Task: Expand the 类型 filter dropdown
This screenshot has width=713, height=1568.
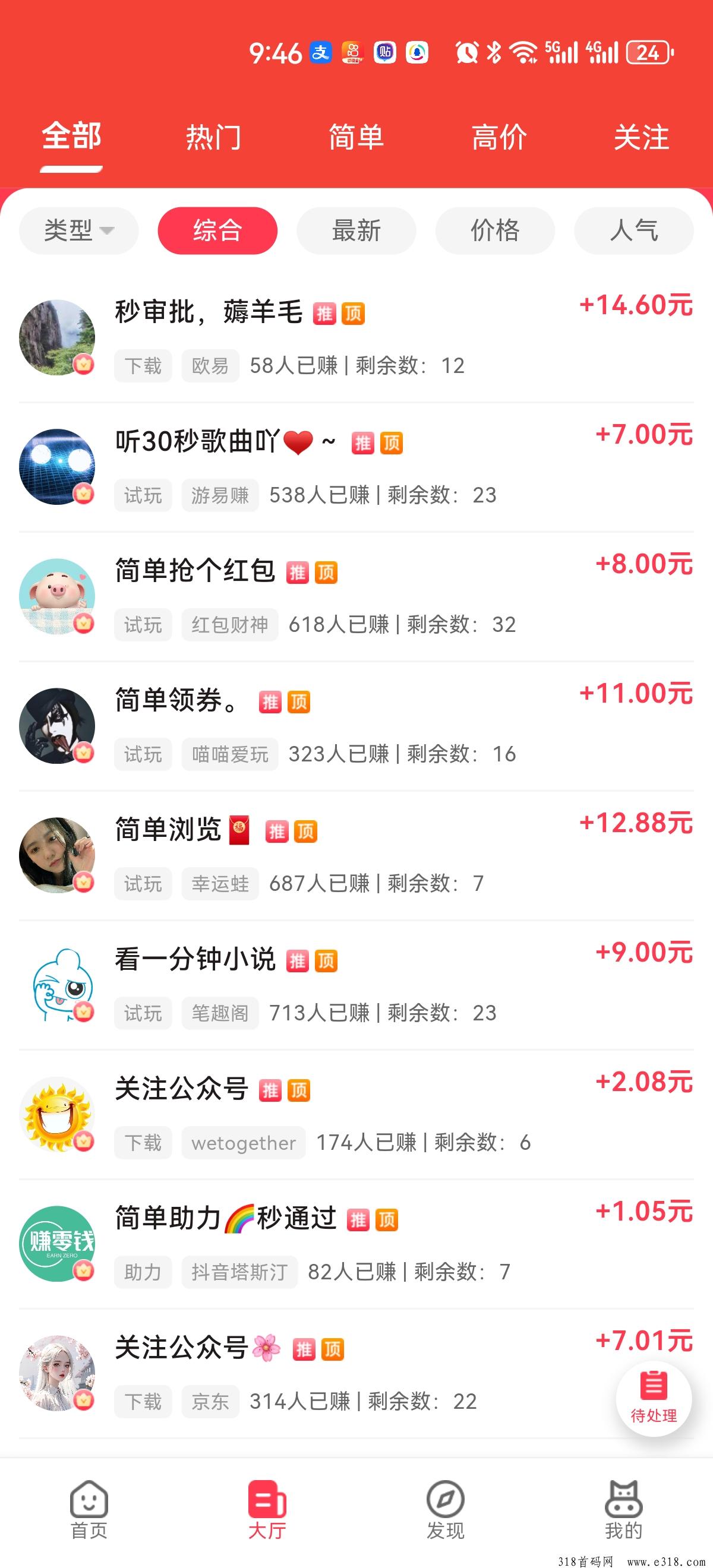Action: pos(78,230)
